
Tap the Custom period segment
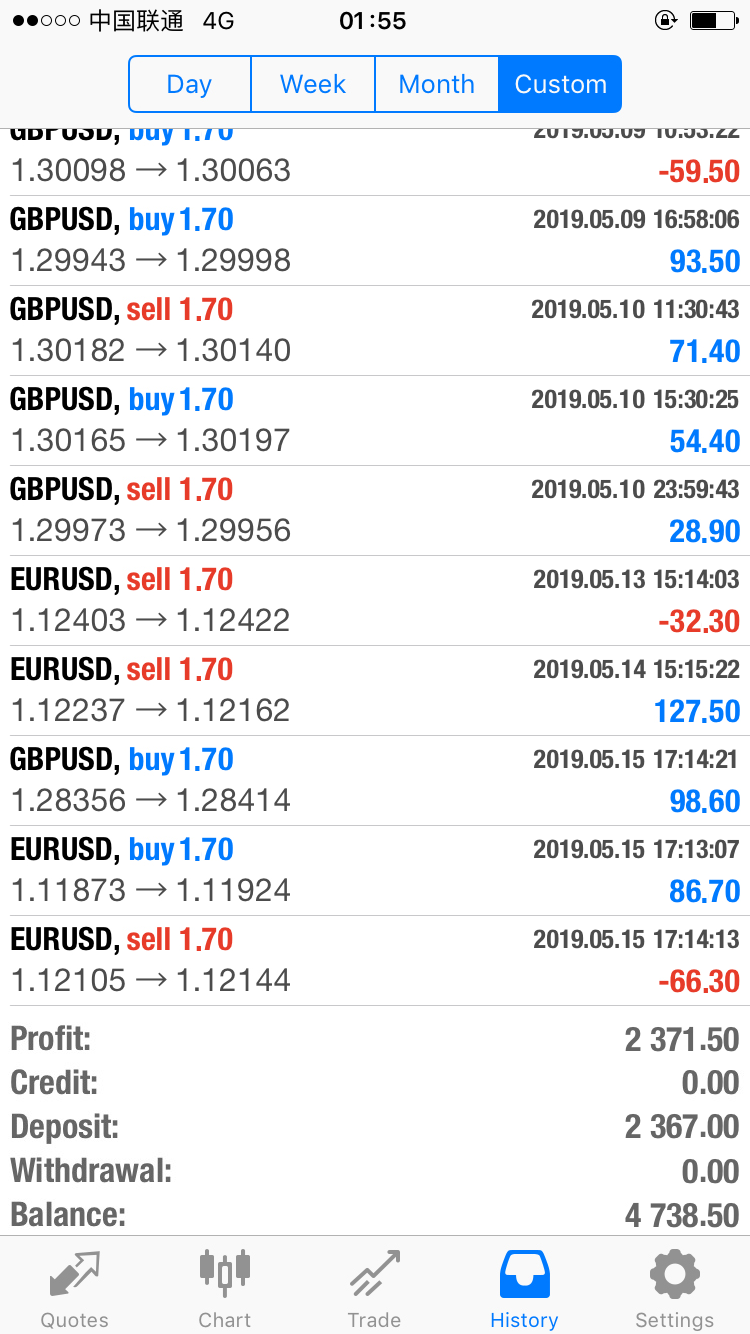560,84
